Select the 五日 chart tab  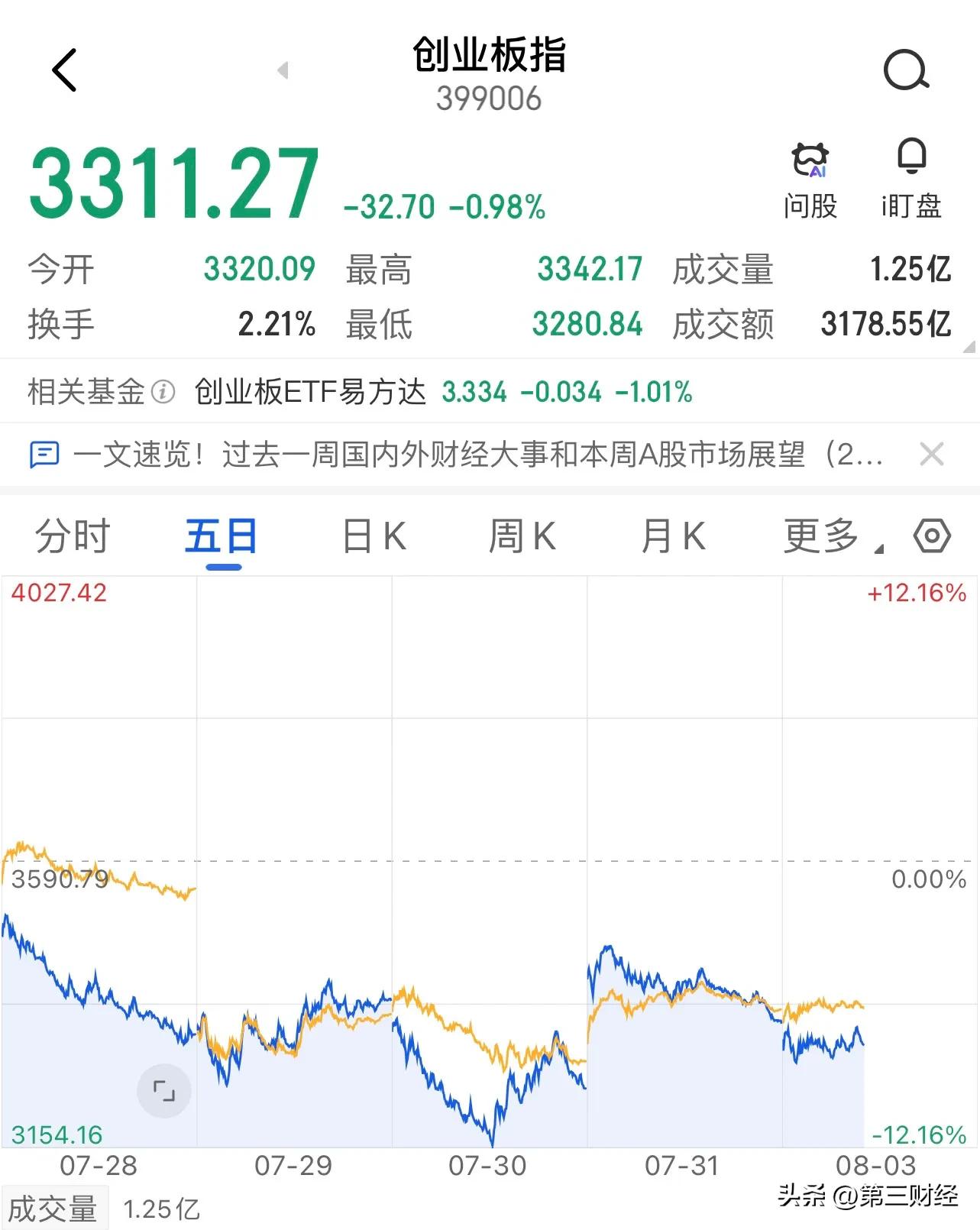[222, 536]
